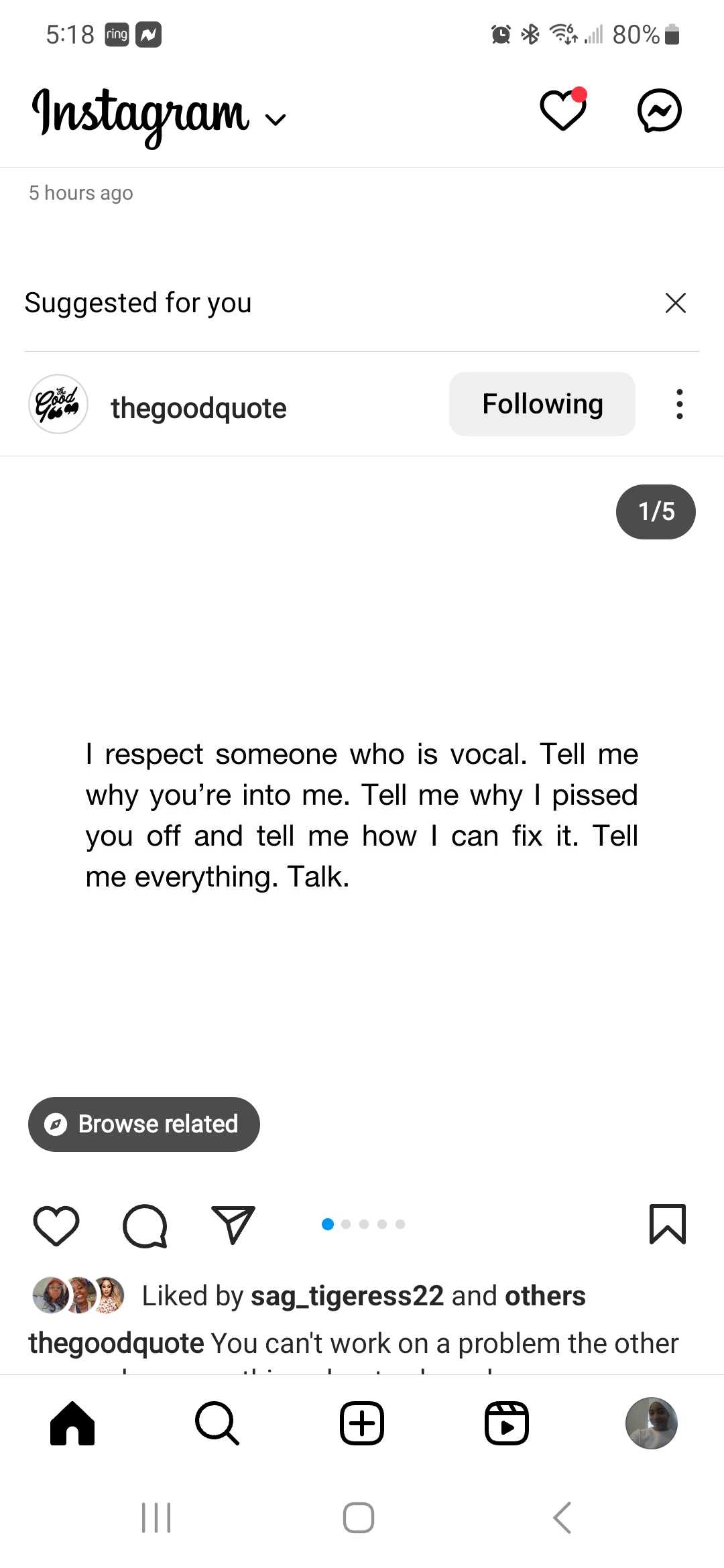Screen dimensions: 724x1568
Task: Expand the Instagram feed dropdown
Action: [x=276, y=119]
